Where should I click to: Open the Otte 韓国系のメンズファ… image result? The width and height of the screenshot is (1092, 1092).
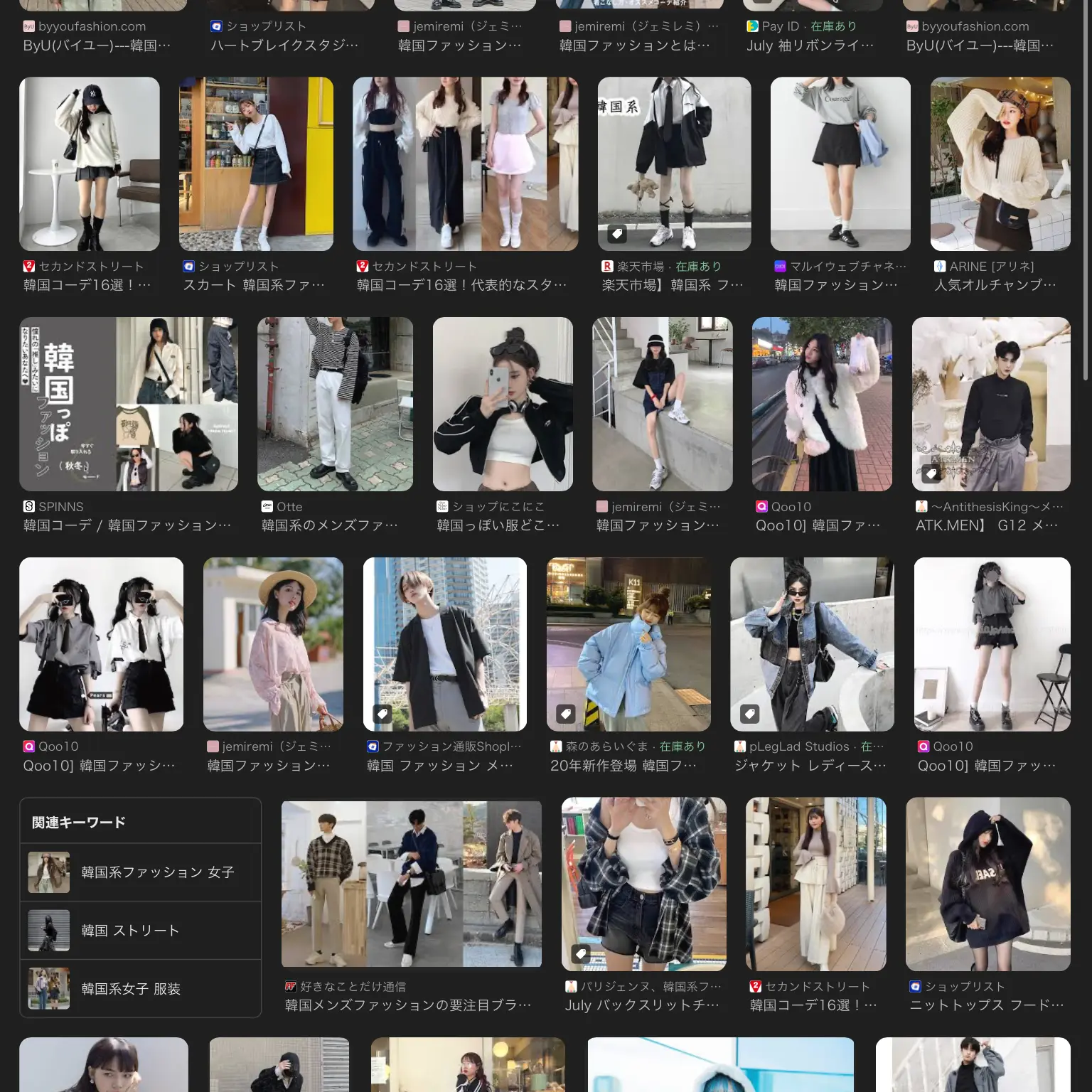tap(335, 404)
